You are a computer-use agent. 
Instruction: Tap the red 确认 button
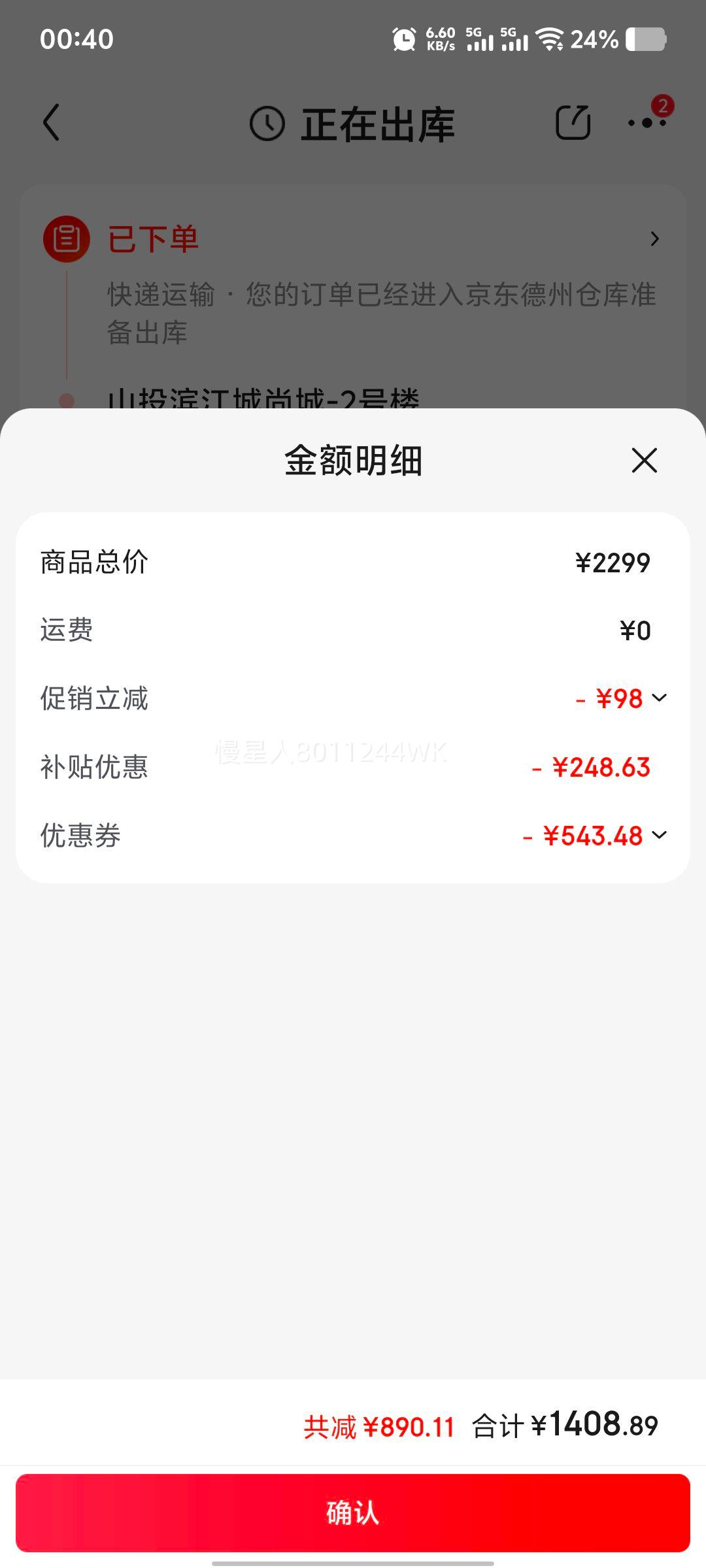(x=353, y=1512)
